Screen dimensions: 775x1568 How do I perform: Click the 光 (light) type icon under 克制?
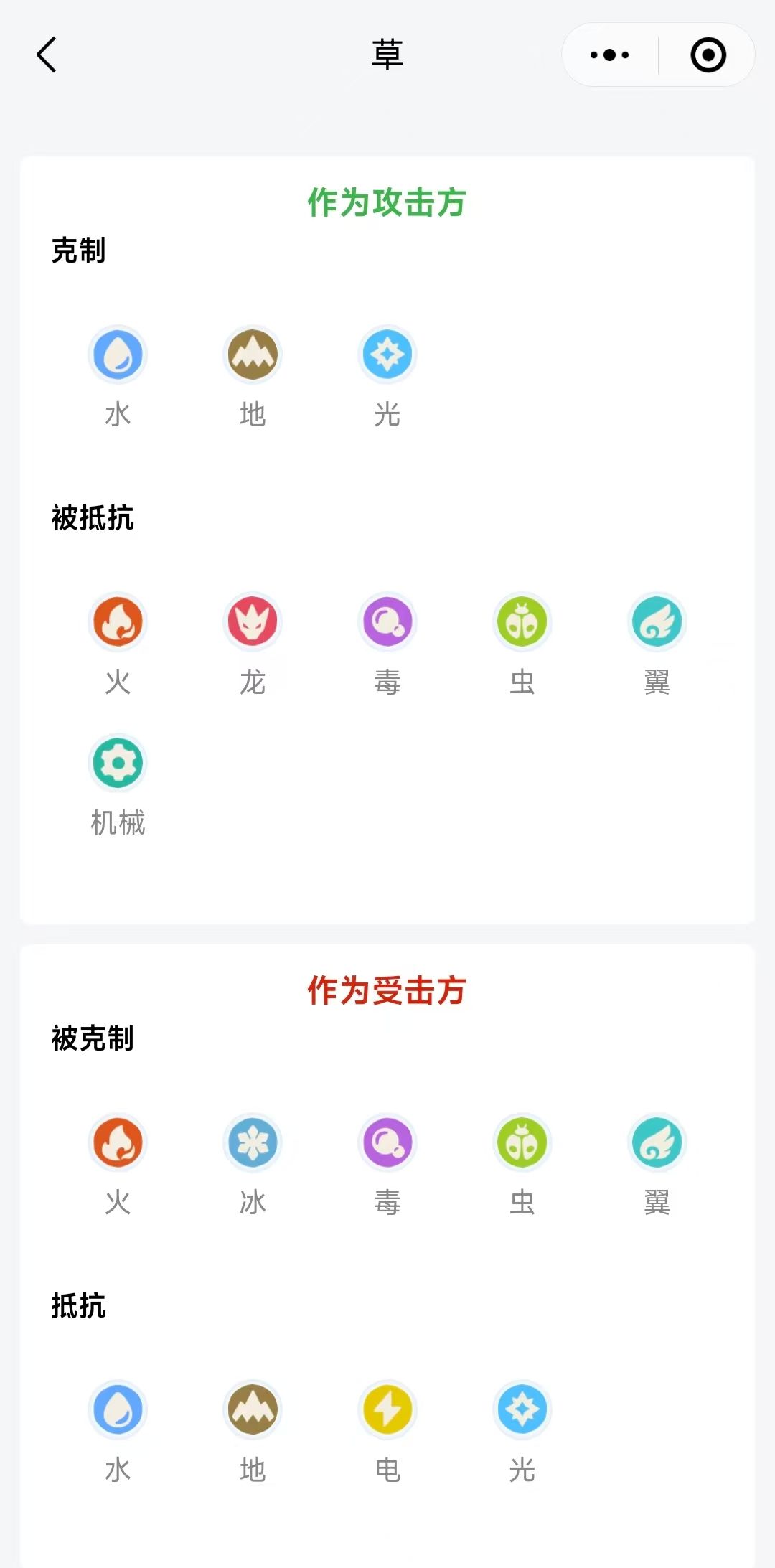pos(387,355)
